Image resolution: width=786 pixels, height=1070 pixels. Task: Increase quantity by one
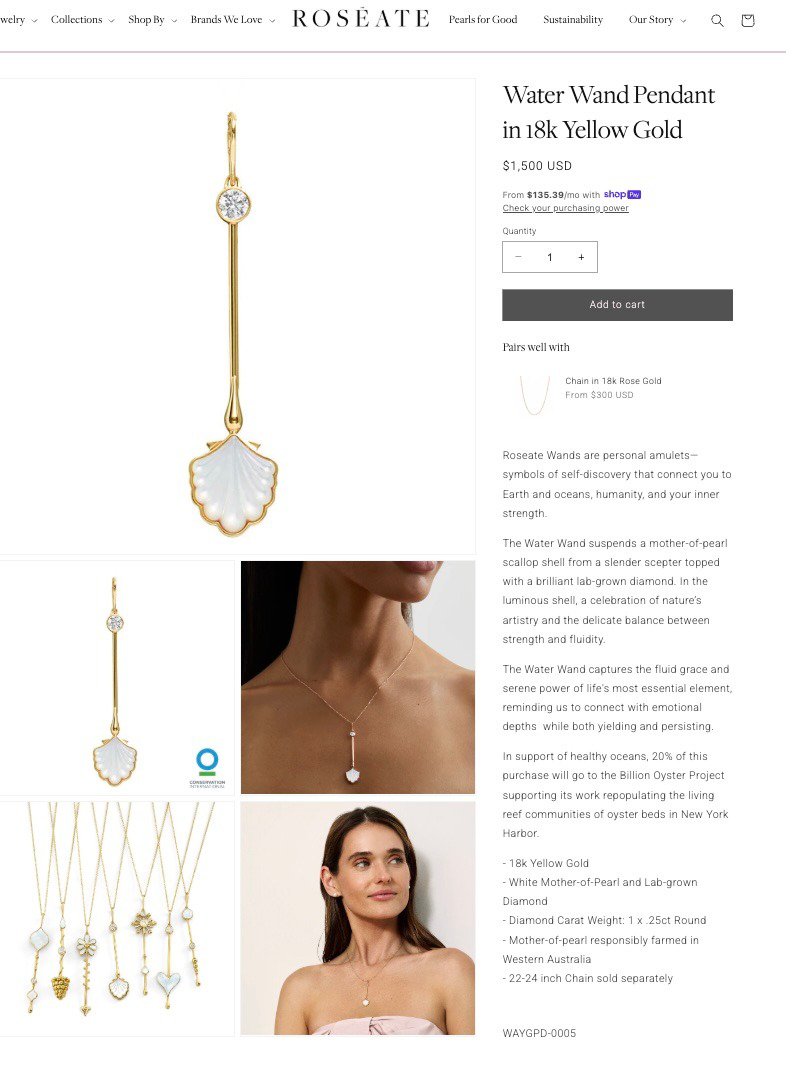[581, 257]
